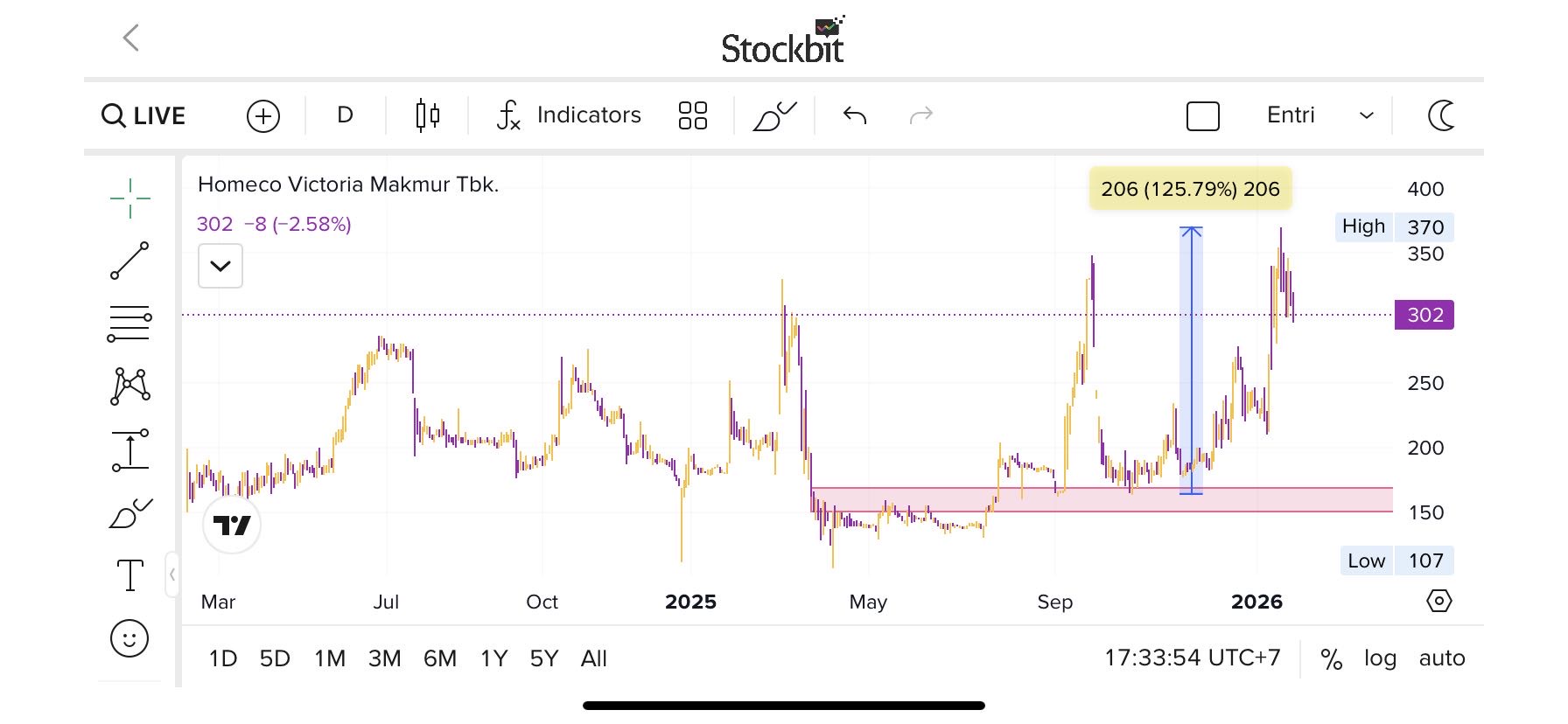Image resolution: width=1568 pixels, height=724 pixels.
Task: Open the LIVE symbol search
Action: pyautogui.click(x=143, y=115)
